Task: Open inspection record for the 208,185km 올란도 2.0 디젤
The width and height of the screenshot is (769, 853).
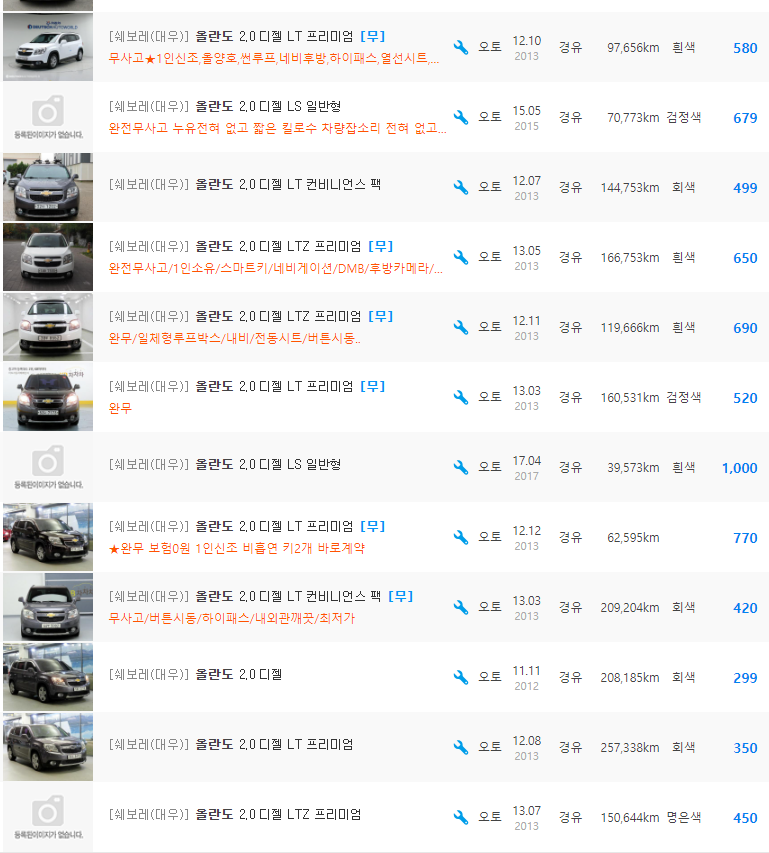Action: tap(461, 676)
